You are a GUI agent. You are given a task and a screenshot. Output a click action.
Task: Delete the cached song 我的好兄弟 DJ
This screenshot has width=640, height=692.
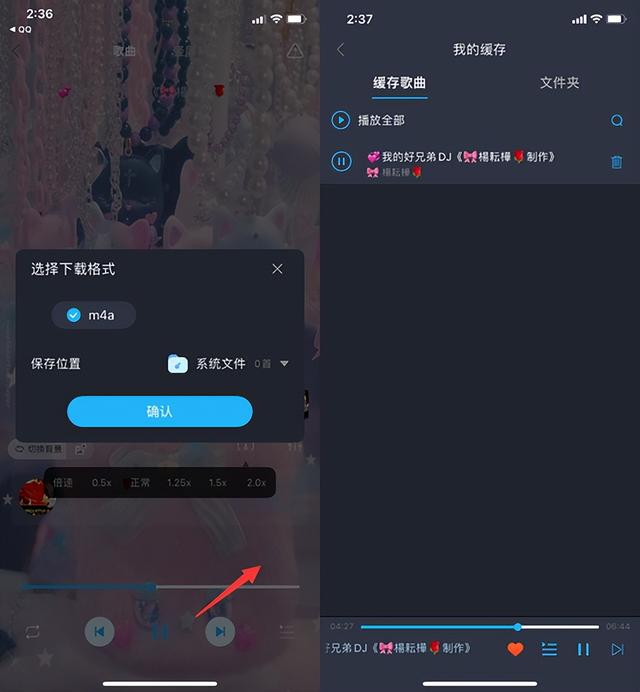[617, 162]
